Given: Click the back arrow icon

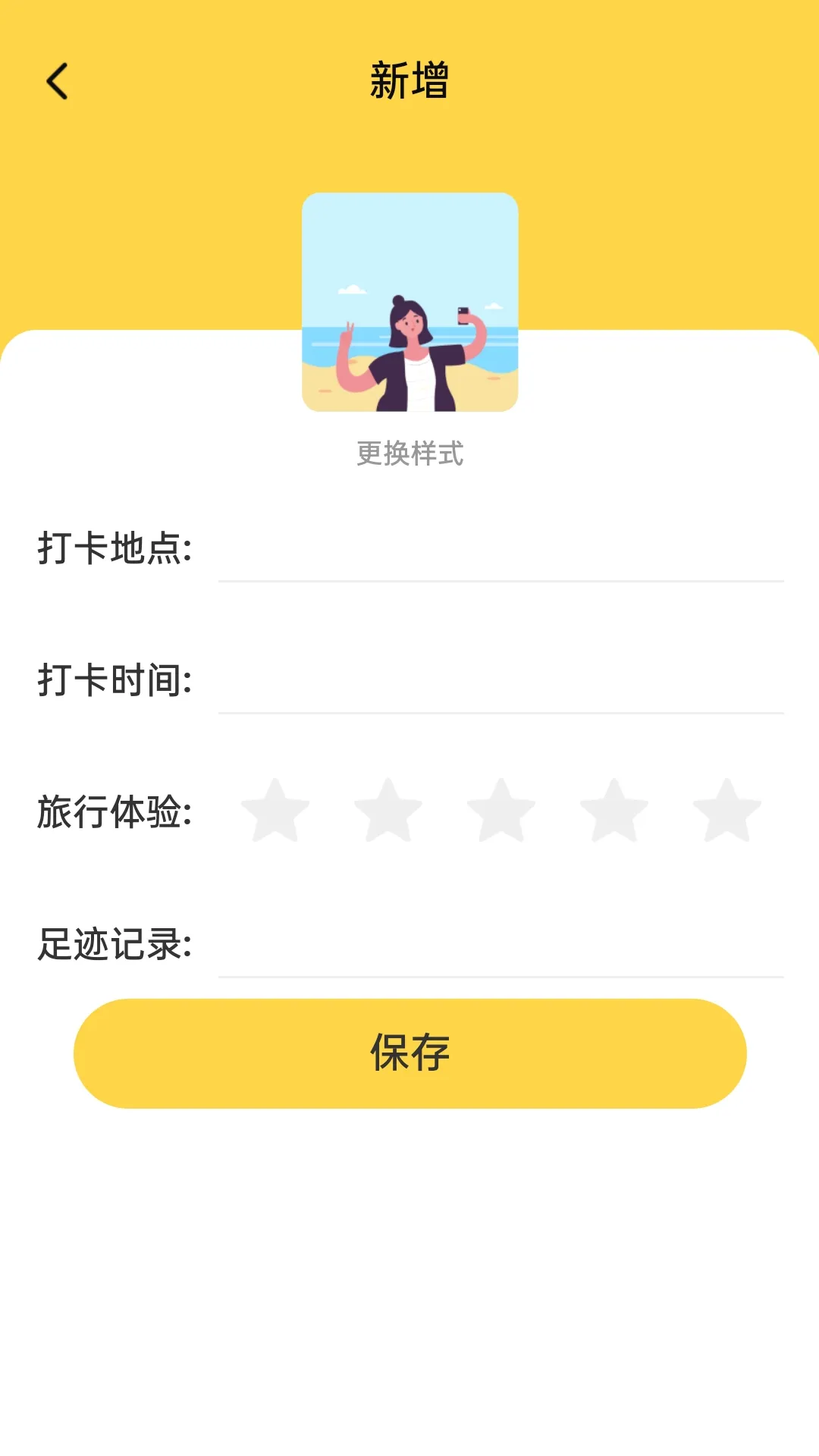Looking at the screenshot, I should pyautogui.click(x=56, y=82).
